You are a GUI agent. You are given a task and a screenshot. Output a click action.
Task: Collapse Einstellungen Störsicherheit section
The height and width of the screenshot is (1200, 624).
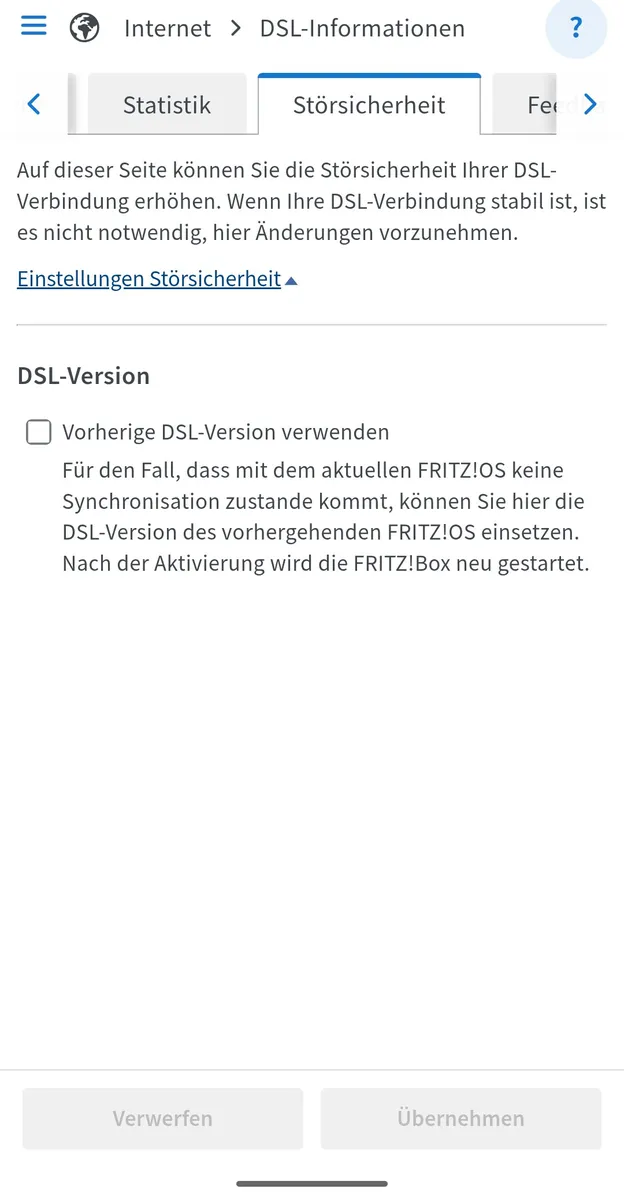(157, 279)
